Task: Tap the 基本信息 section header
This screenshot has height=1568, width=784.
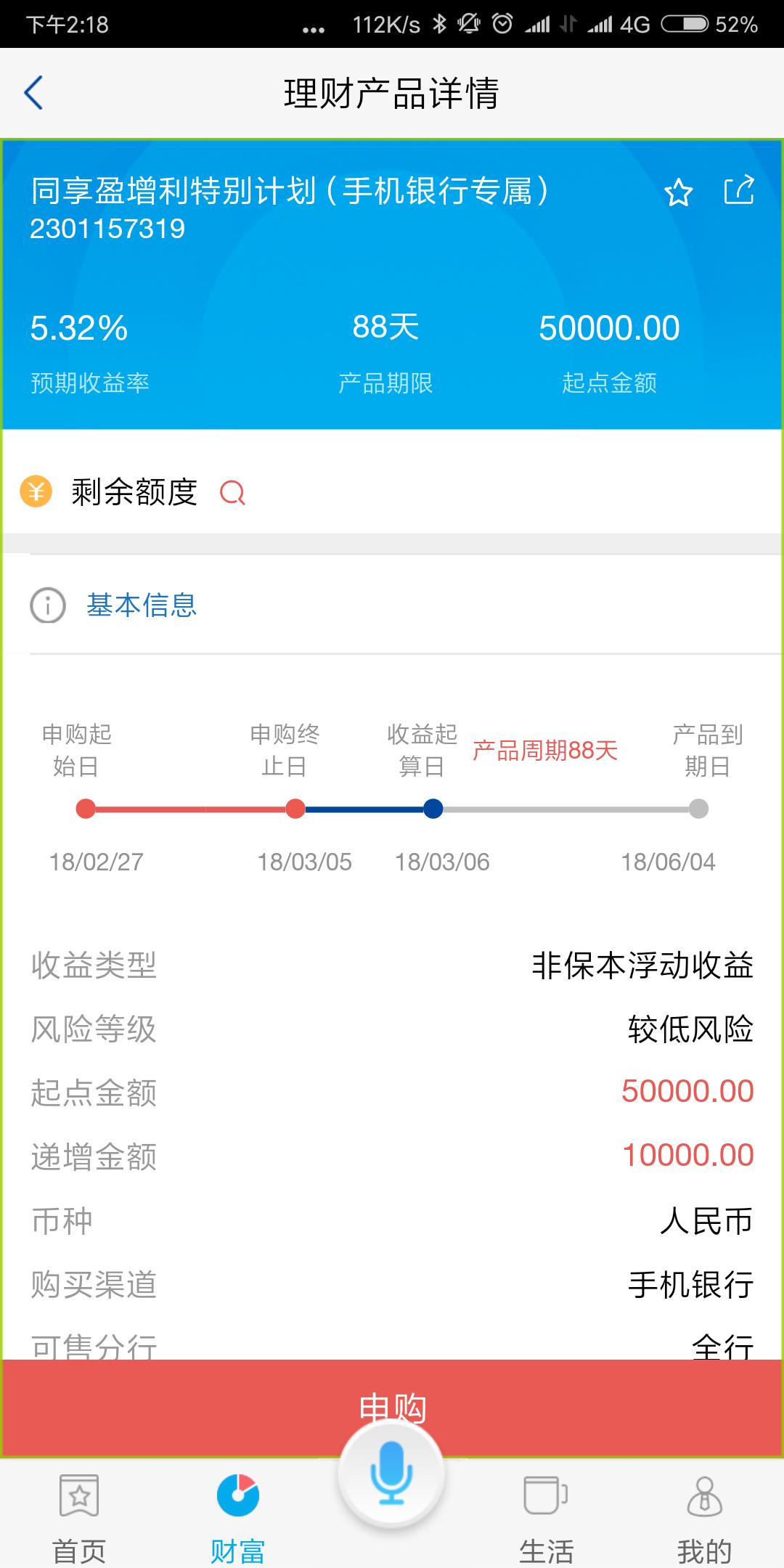Action: pyautogui.click(x=141, y=605)
